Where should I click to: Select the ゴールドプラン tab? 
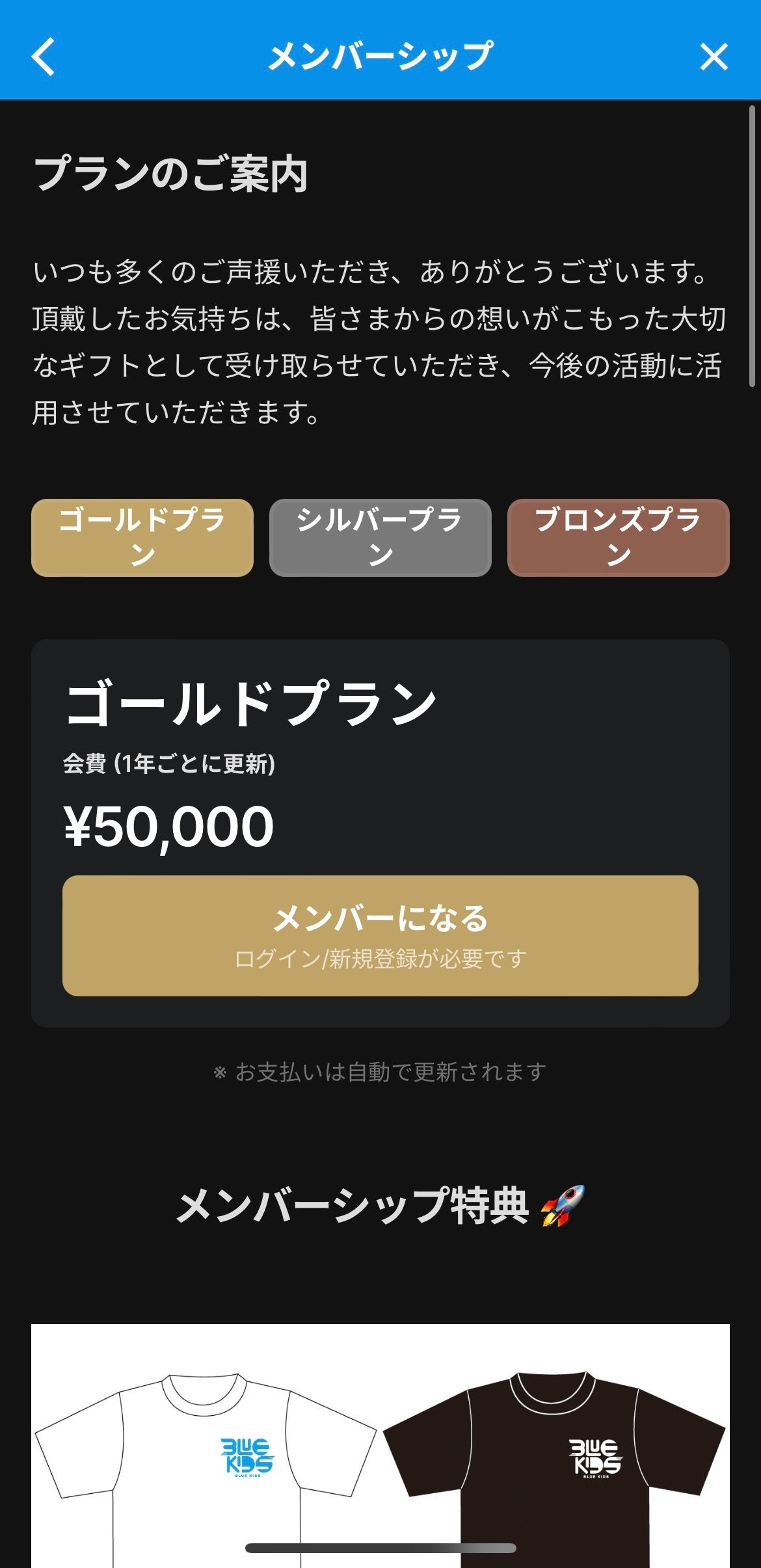click(x=142, y=537)
